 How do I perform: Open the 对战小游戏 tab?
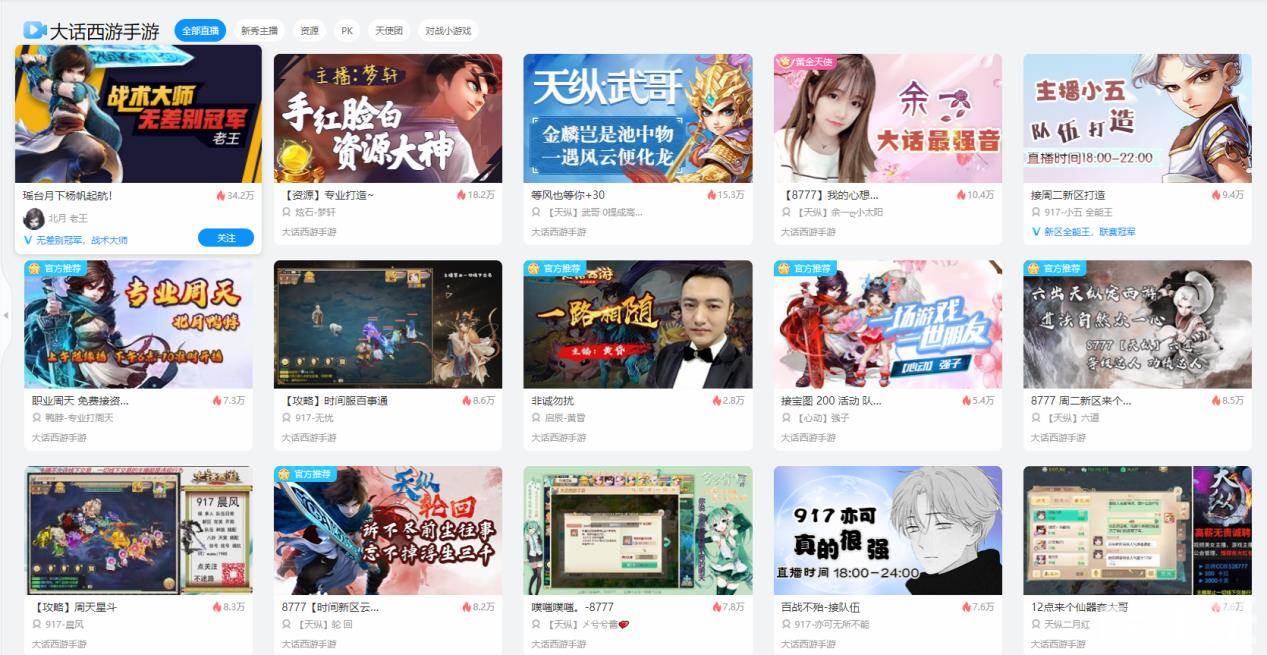447,30
